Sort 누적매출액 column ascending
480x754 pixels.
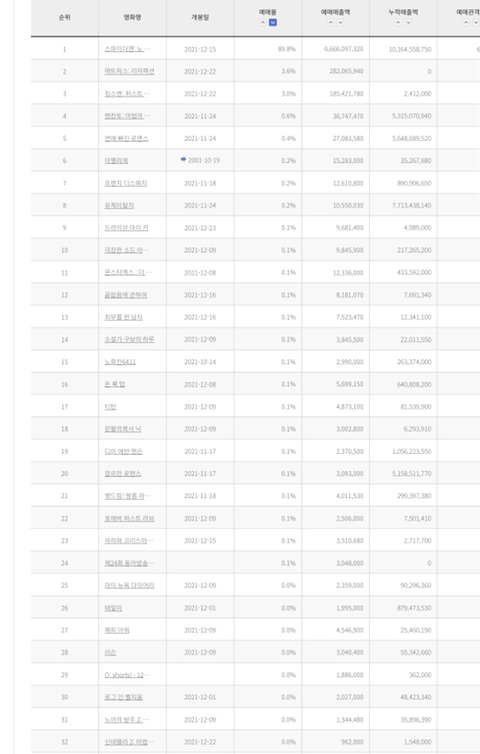(398, 23)
